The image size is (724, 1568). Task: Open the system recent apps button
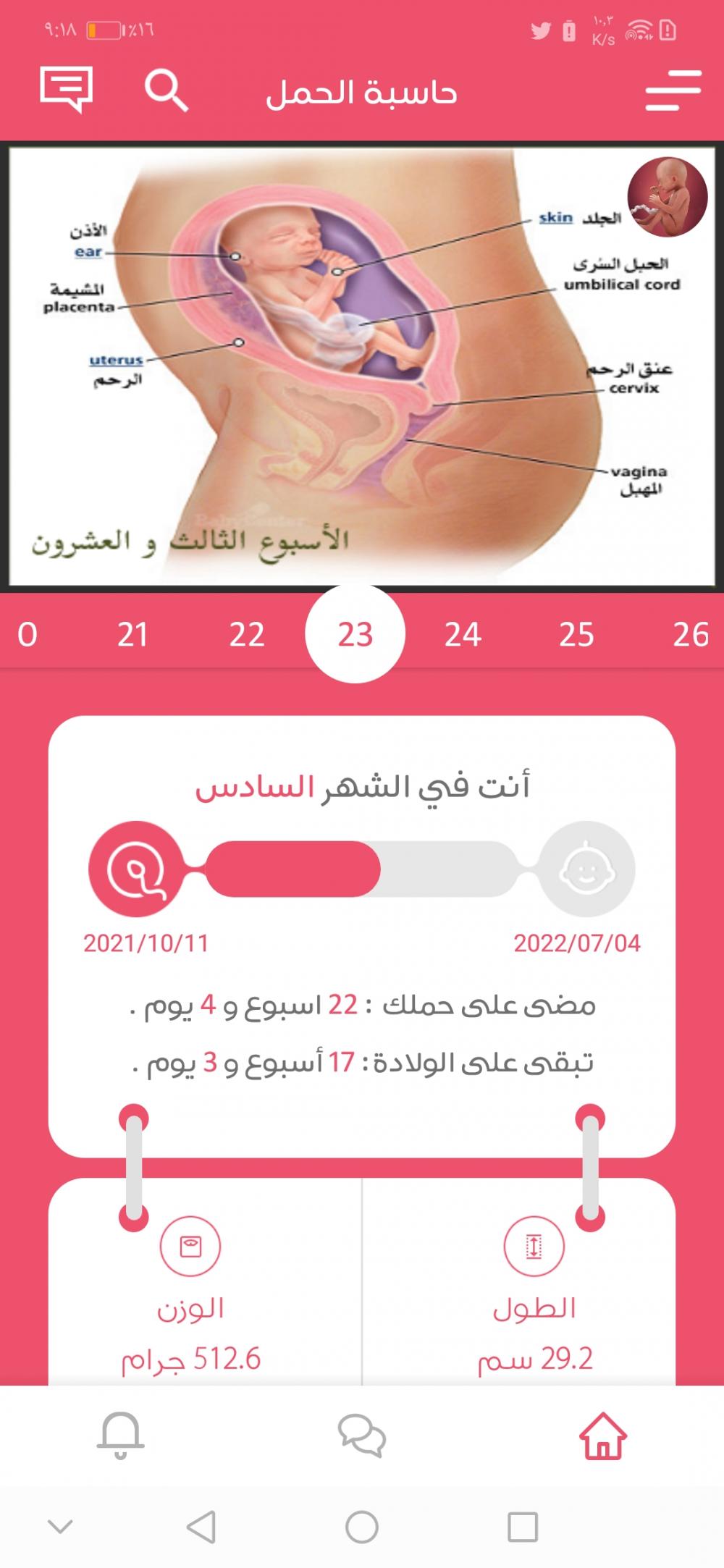coord(523,1527)
